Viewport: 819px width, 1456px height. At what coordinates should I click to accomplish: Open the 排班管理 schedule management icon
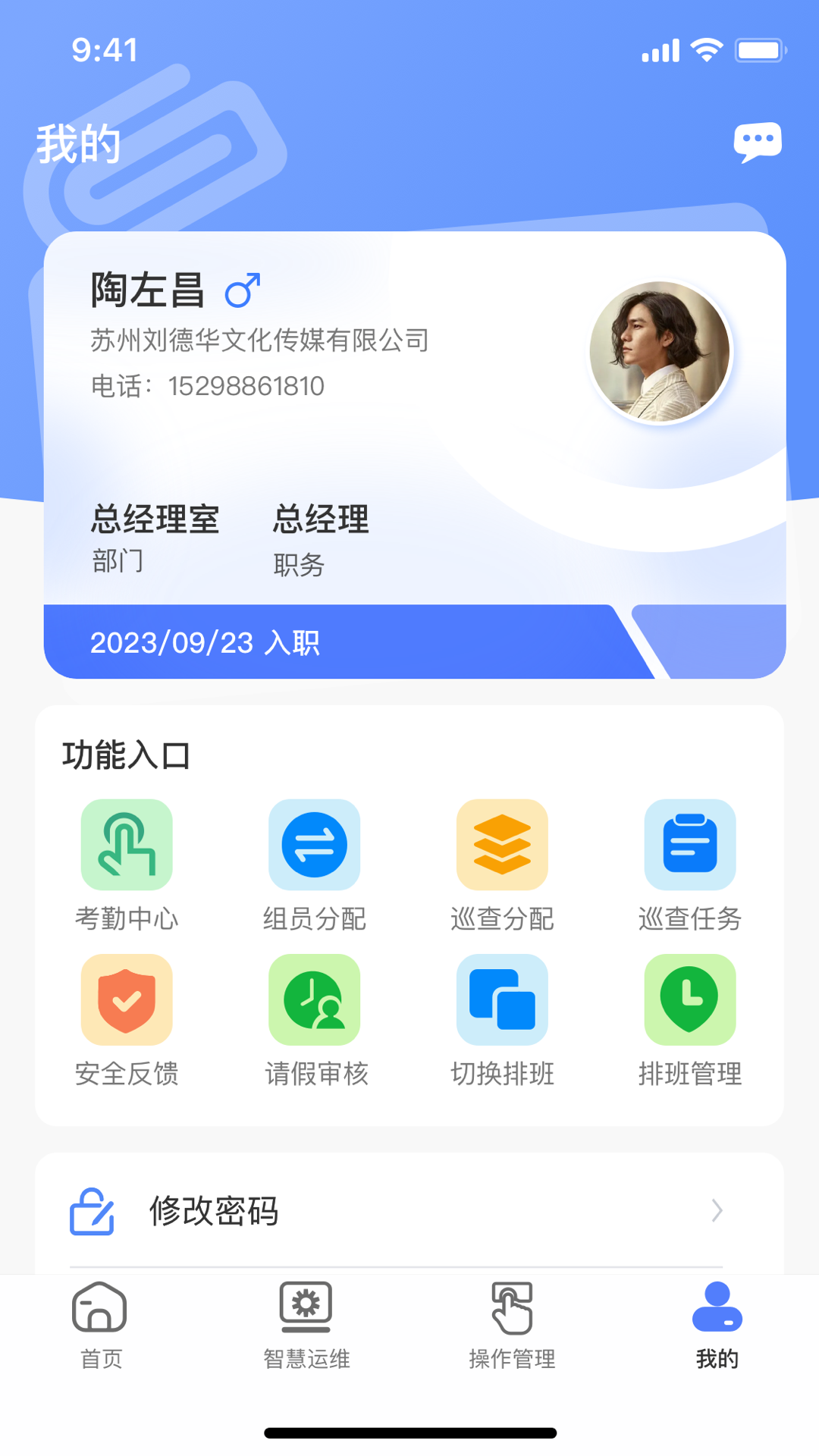(690, 999)
